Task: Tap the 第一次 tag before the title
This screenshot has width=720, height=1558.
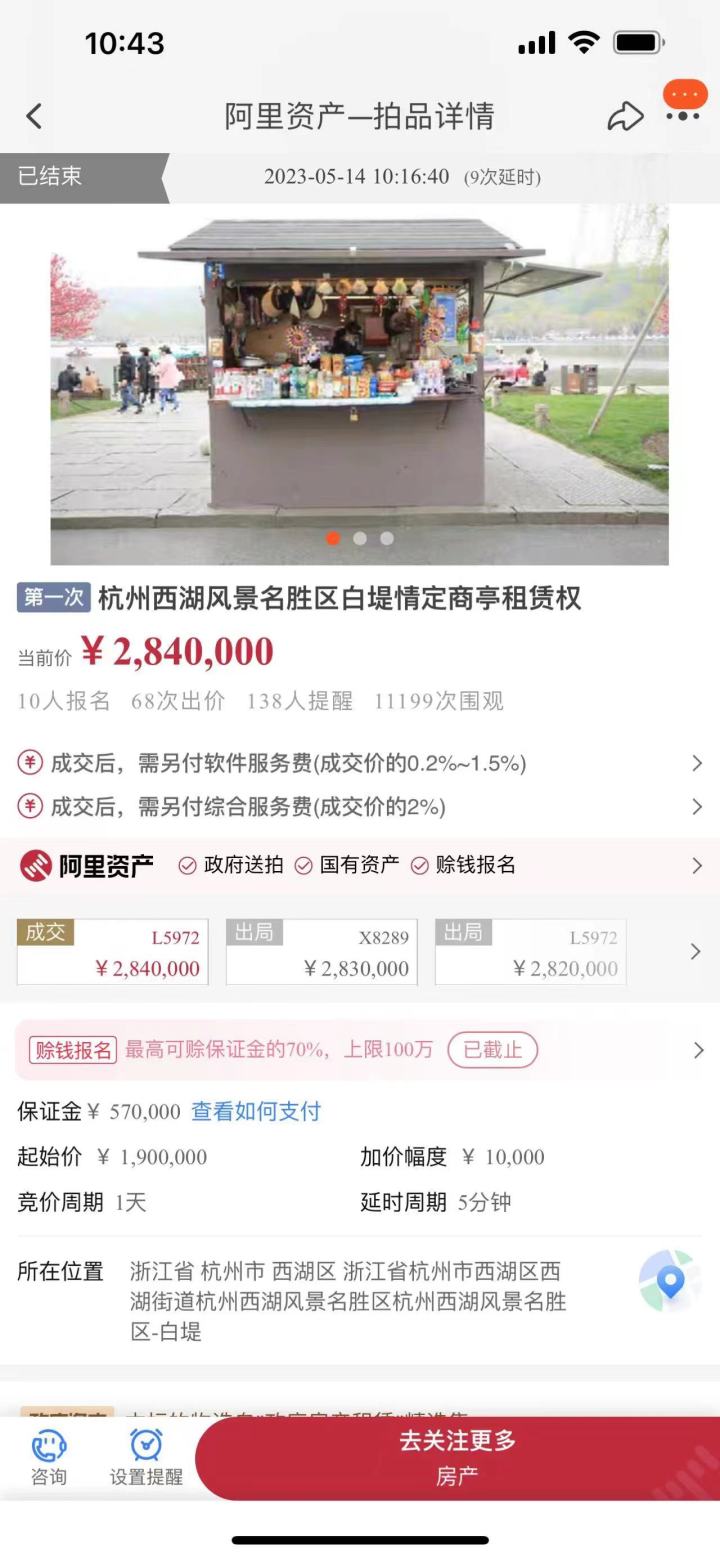Action: pos(51,598)
